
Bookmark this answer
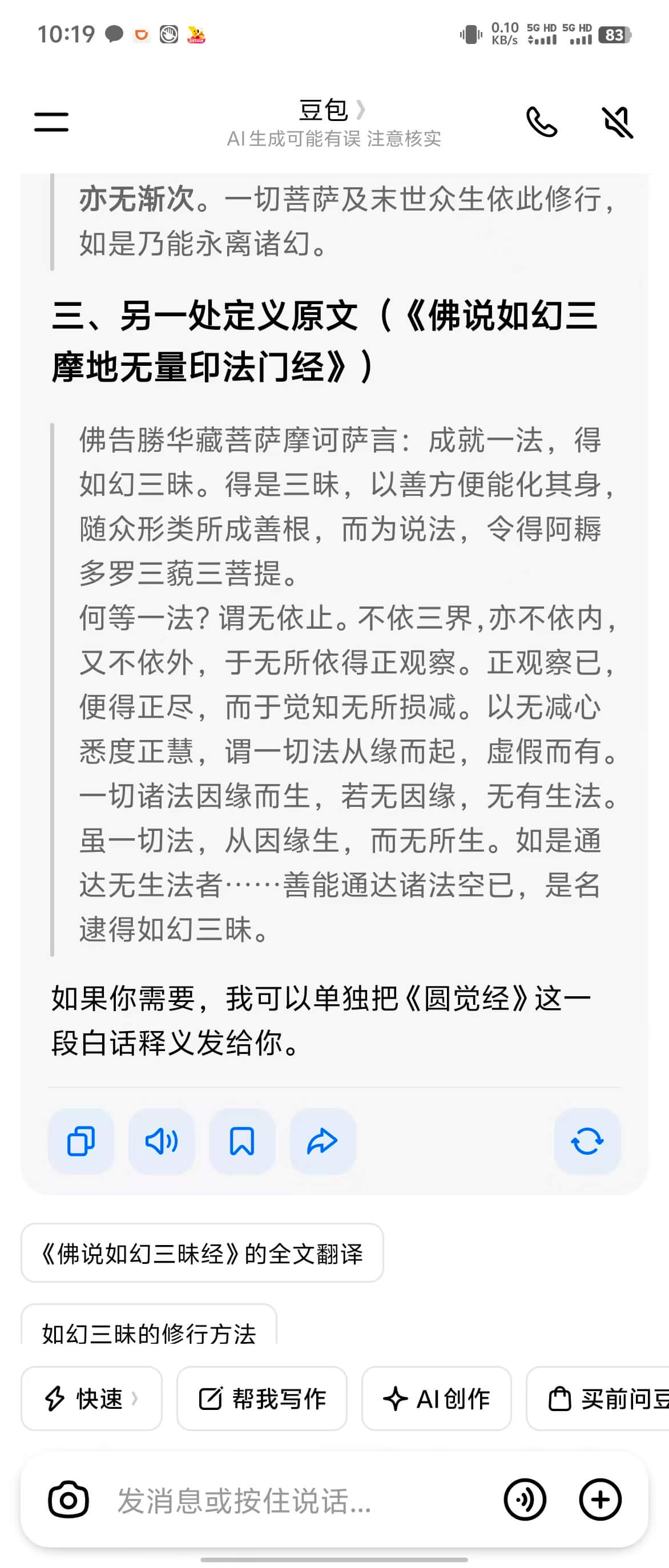tap(241, 1141)
